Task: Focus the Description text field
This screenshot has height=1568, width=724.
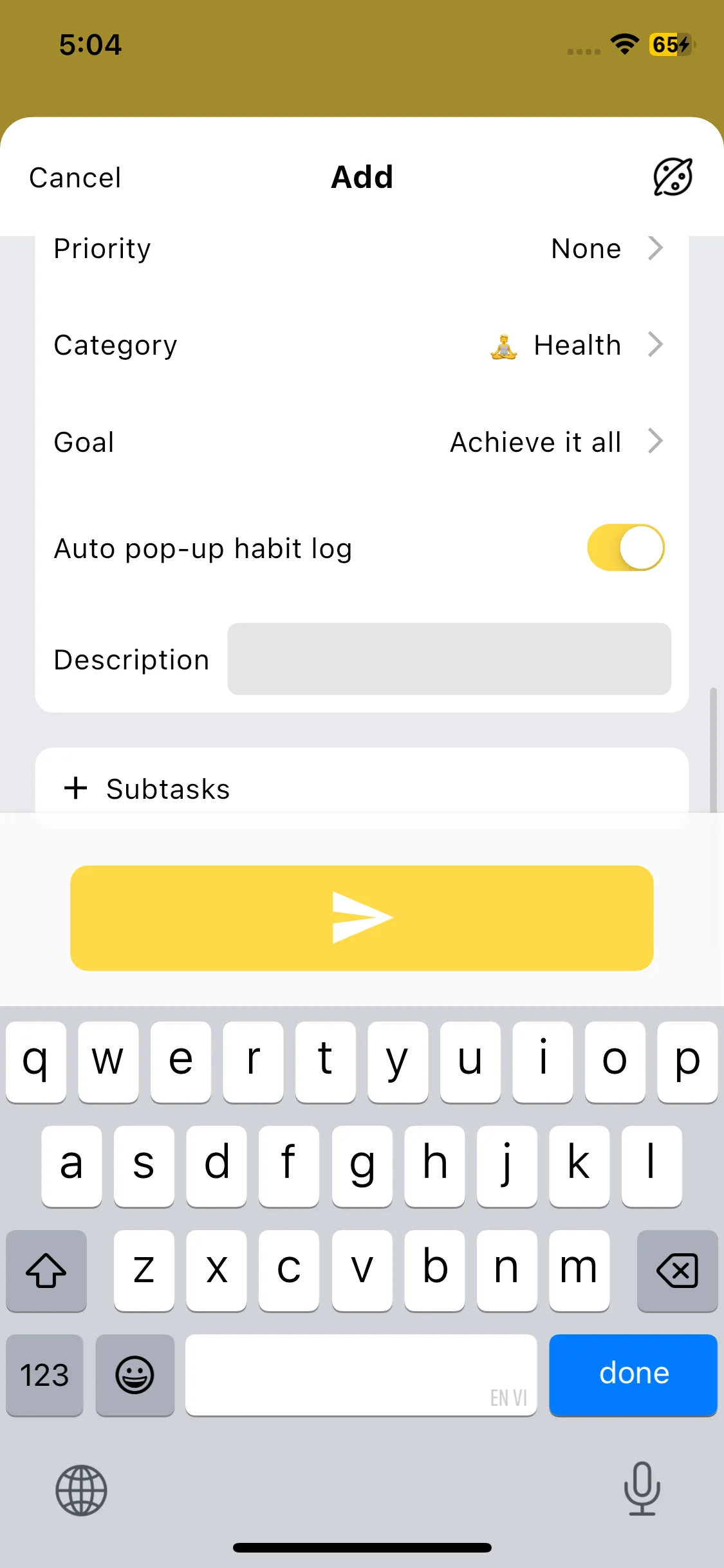Action: pos(449,658)
